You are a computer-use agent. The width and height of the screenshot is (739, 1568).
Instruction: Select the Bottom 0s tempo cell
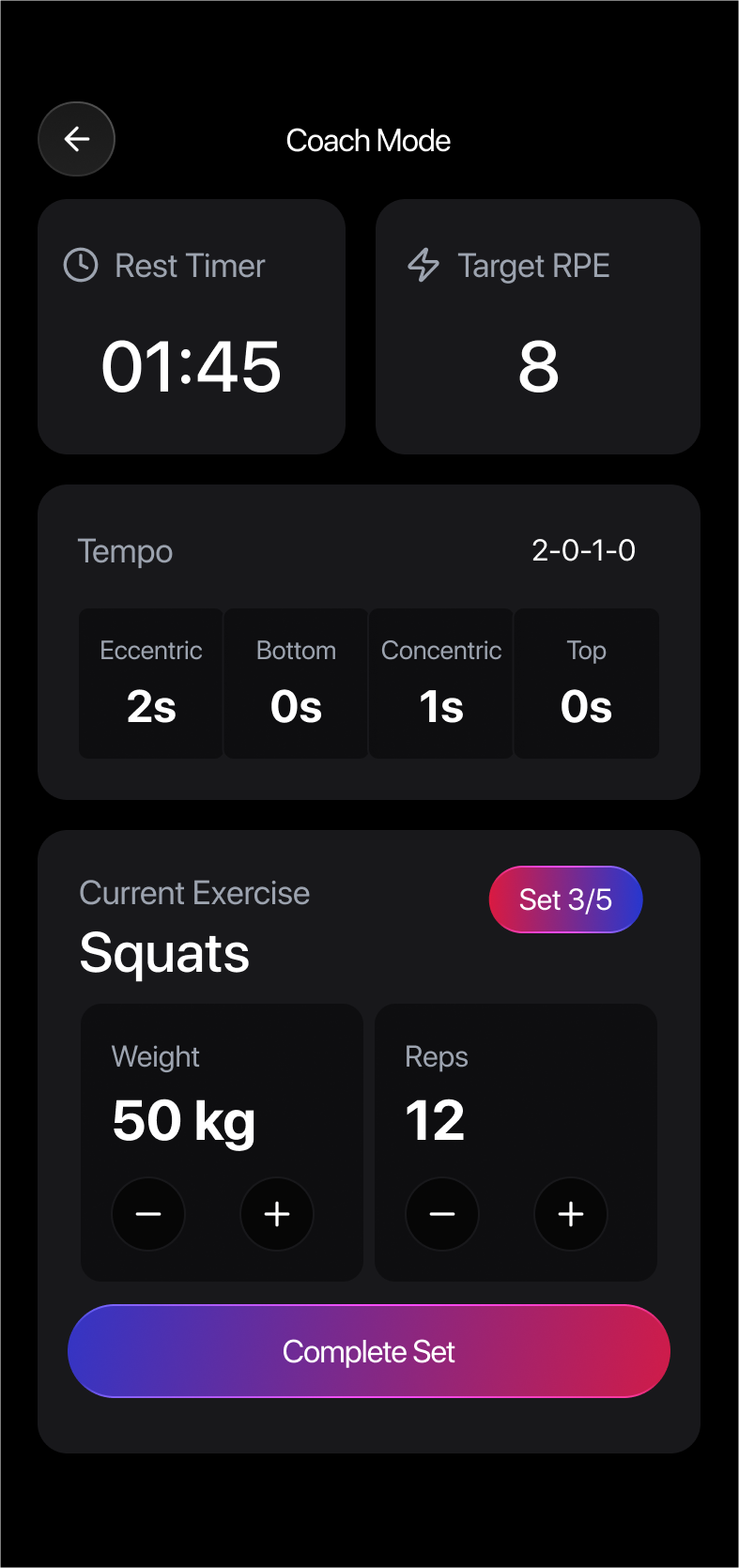point(295,683)
